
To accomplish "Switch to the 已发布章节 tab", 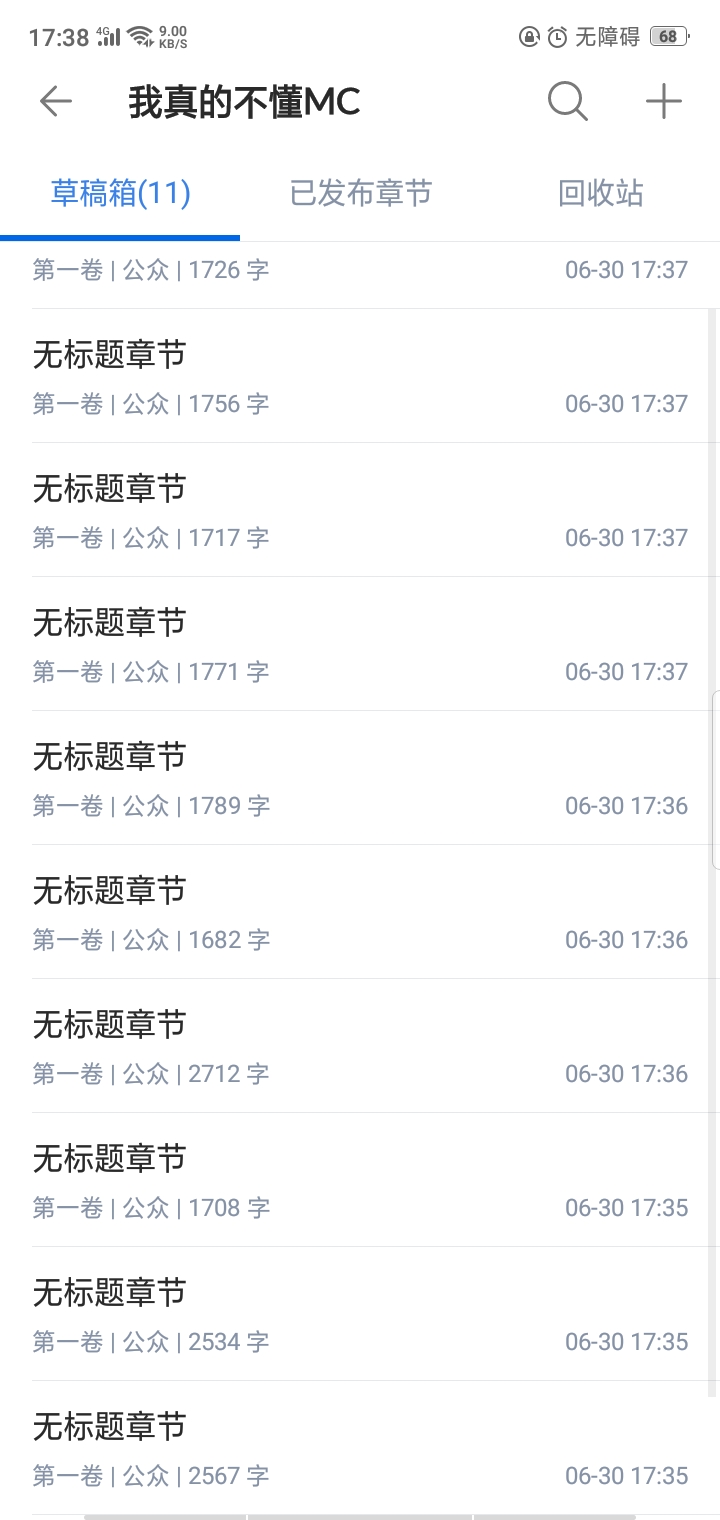I will point(360,193).
